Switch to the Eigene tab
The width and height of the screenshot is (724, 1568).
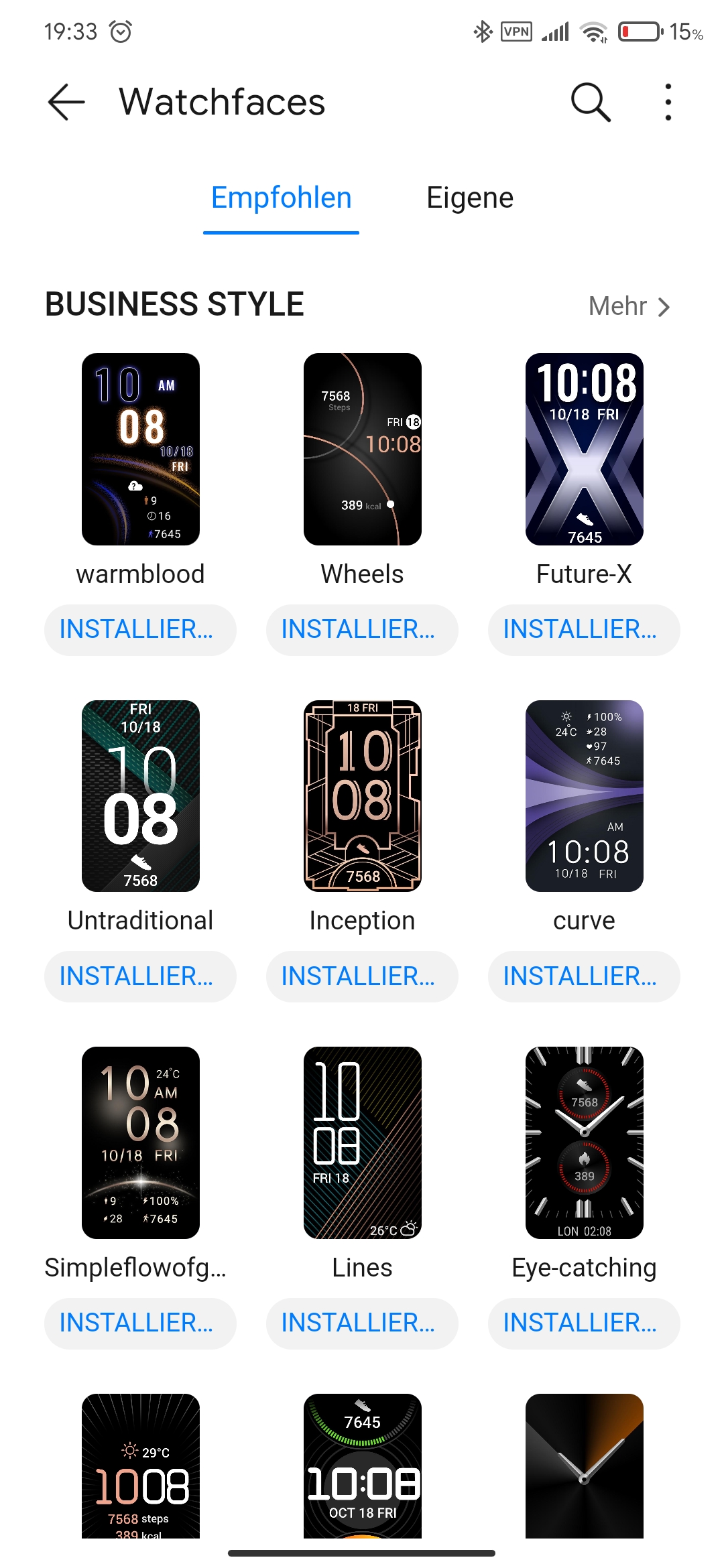(x=470, y=198)
